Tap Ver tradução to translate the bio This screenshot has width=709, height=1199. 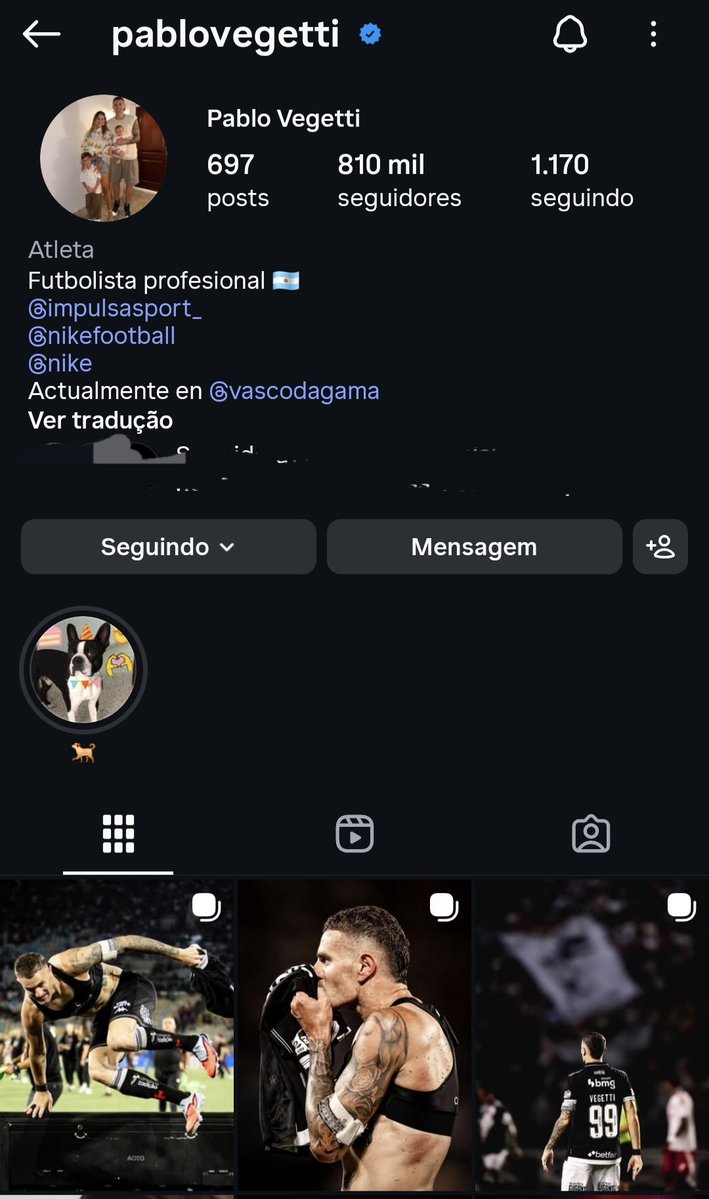(x=100, y=420)
